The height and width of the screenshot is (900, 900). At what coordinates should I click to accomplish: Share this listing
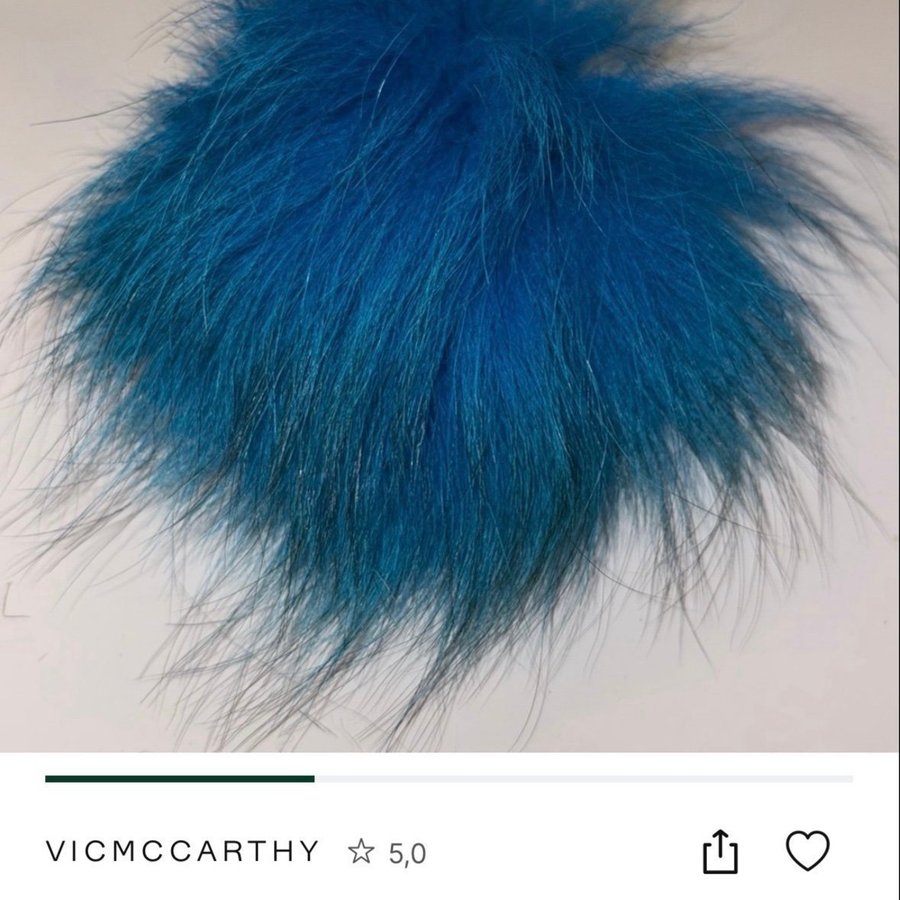click(x=720, y=852)
